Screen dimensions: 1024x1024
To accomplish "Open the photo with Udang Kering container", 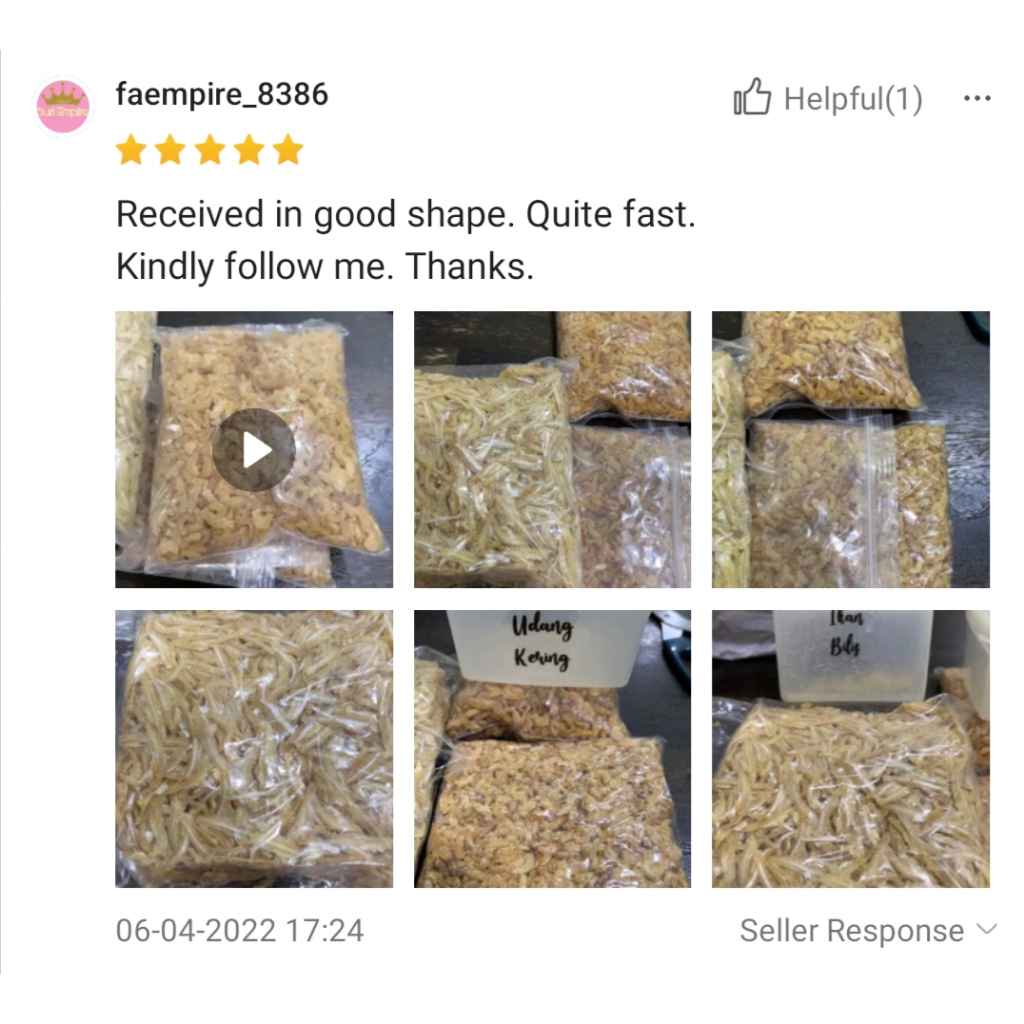I will click(552, 748).
